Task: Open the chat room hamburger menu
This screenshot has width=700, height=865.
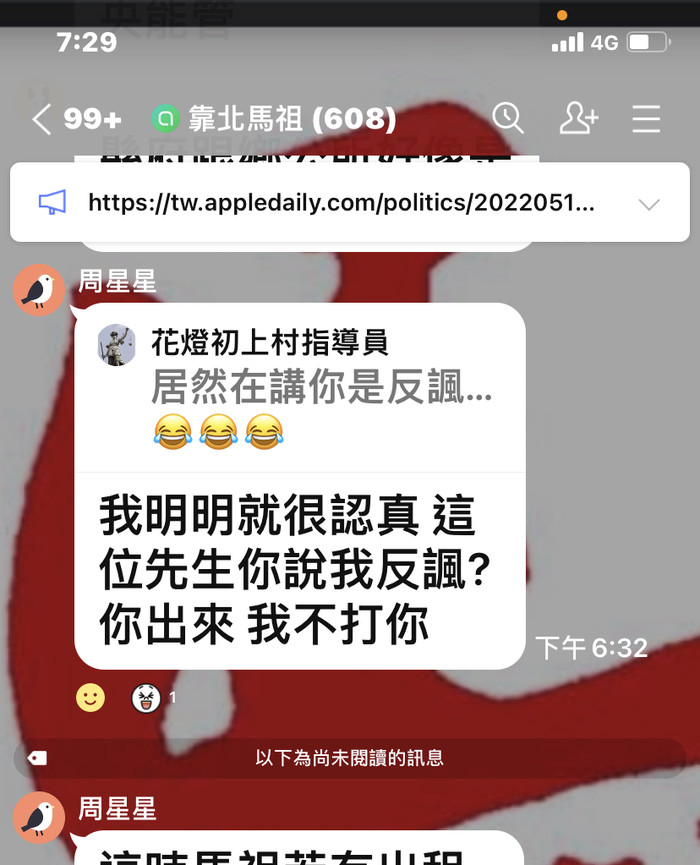Action: tap(646, 119)
